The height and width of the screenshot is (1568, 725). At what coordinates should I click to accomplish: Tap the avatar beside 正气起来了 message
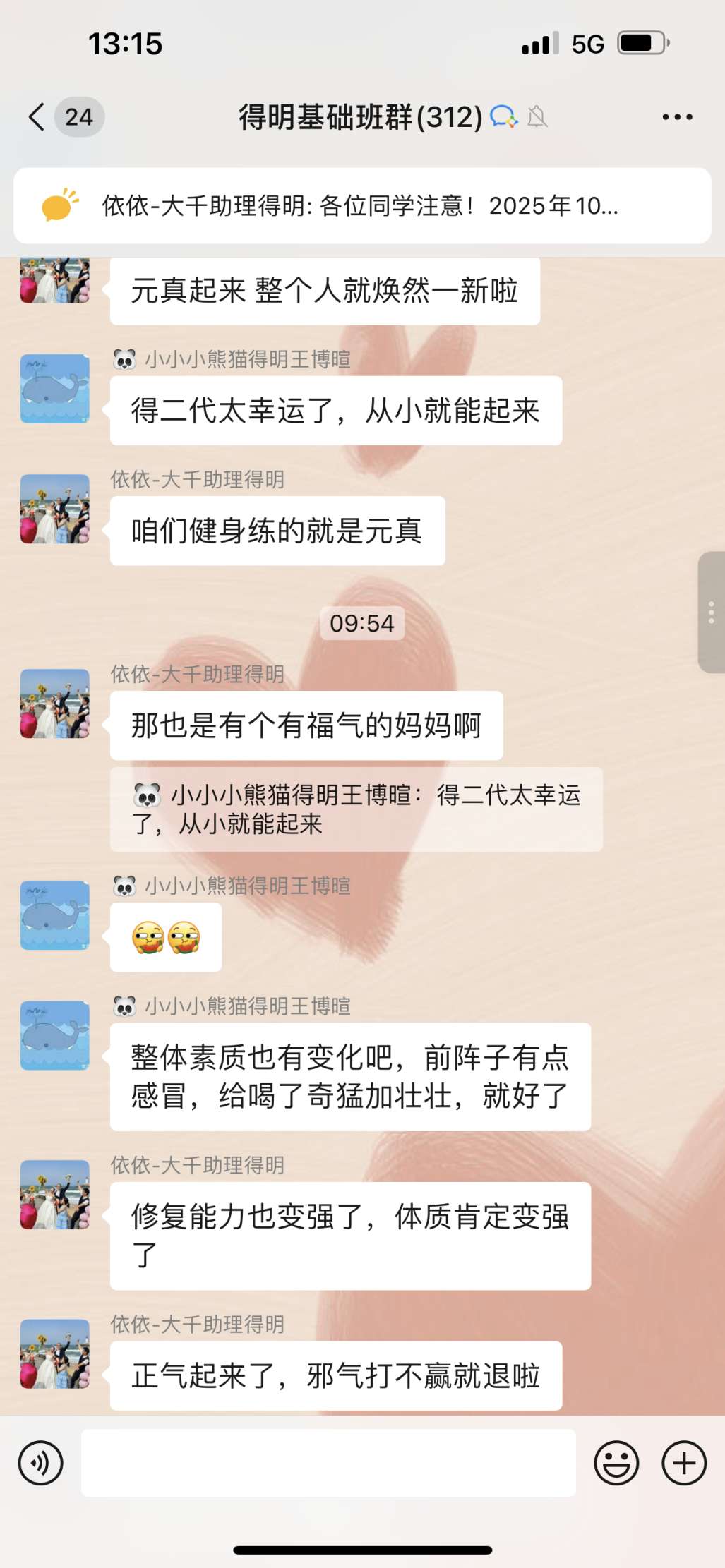pos(55,1354)
